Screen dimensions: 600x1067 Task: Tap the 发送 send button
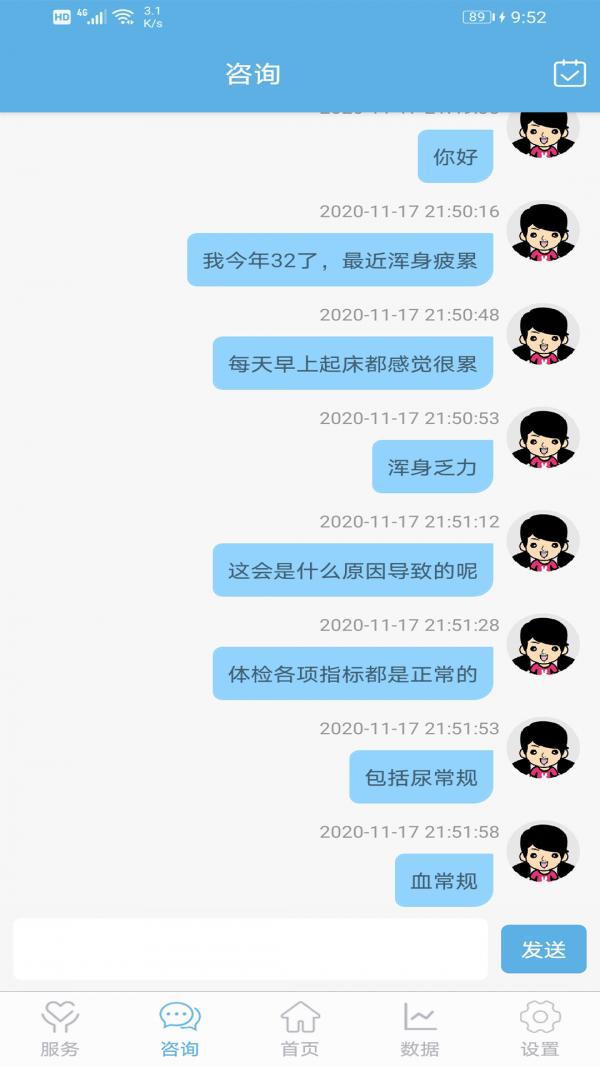[x=543, y=949]
